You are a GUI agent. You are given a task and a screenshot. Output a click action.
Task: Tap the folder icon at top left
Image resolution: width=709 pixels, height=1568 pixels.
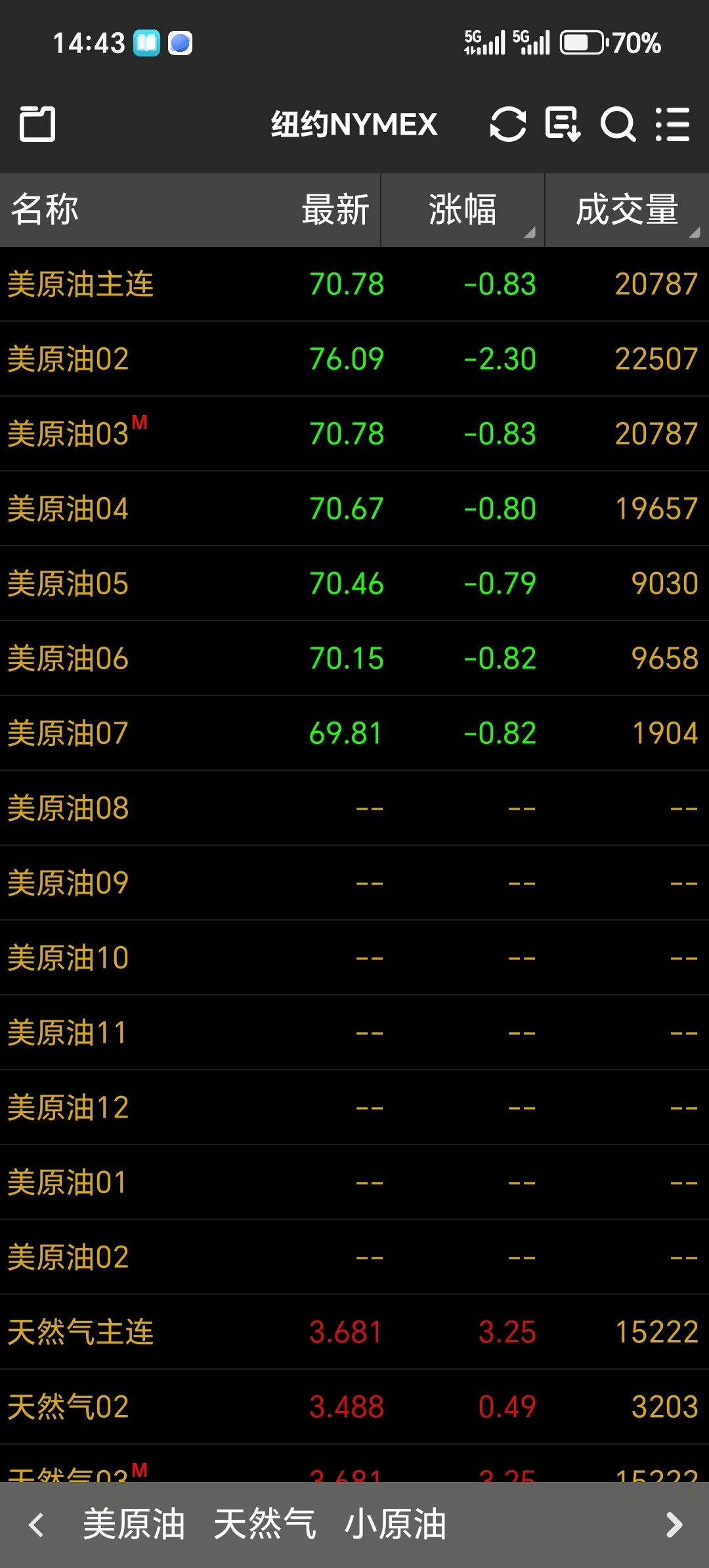[x=37, y=123]
